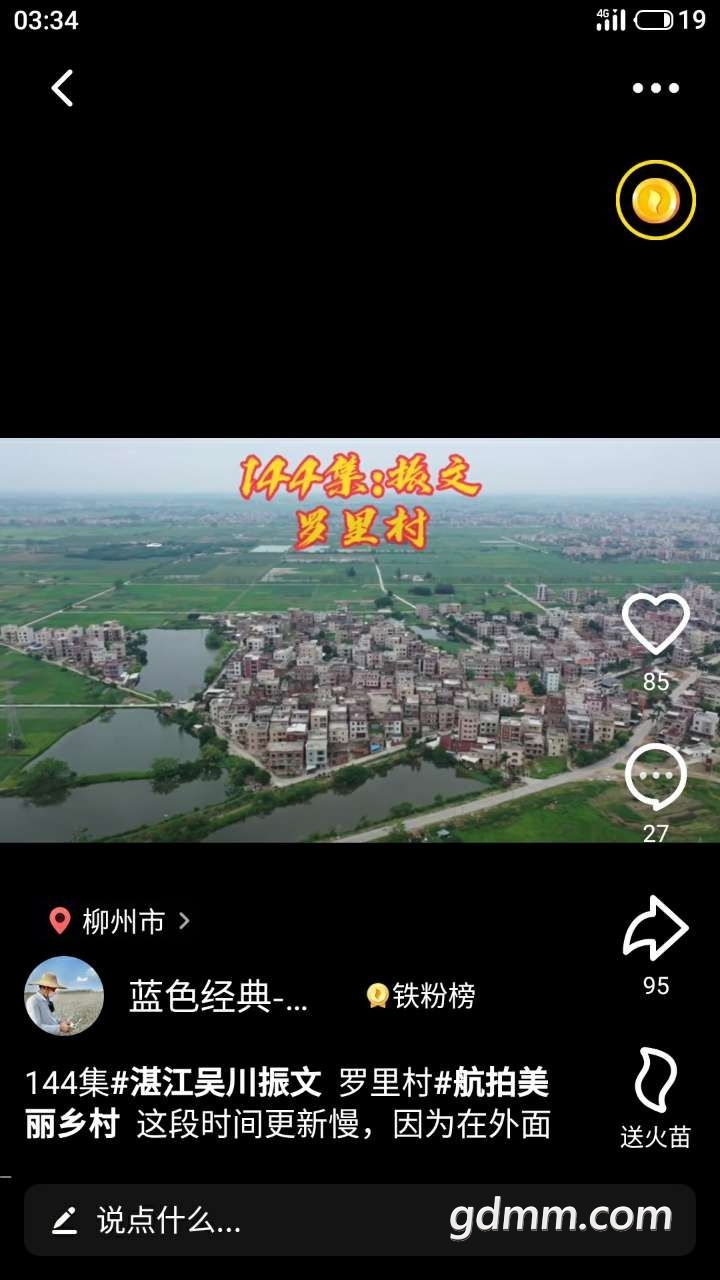Open the #湛江吴川振文 hashtag
The height and width of the screenshot is (1280, 720).
[x=216, y=1082]
